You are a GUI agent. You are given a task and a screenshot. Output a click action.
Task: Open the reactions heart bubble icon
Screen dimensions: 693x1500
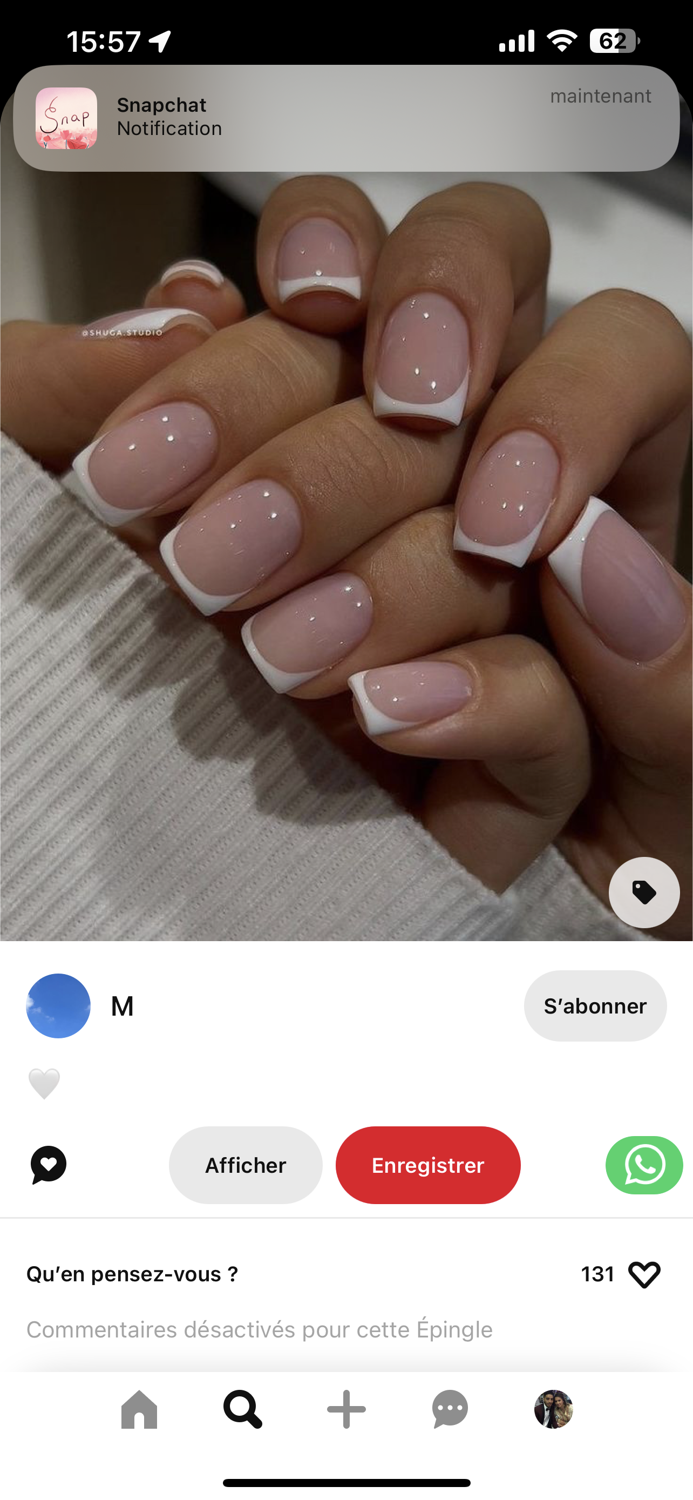pyautogui.click(x=48, y=1165)
